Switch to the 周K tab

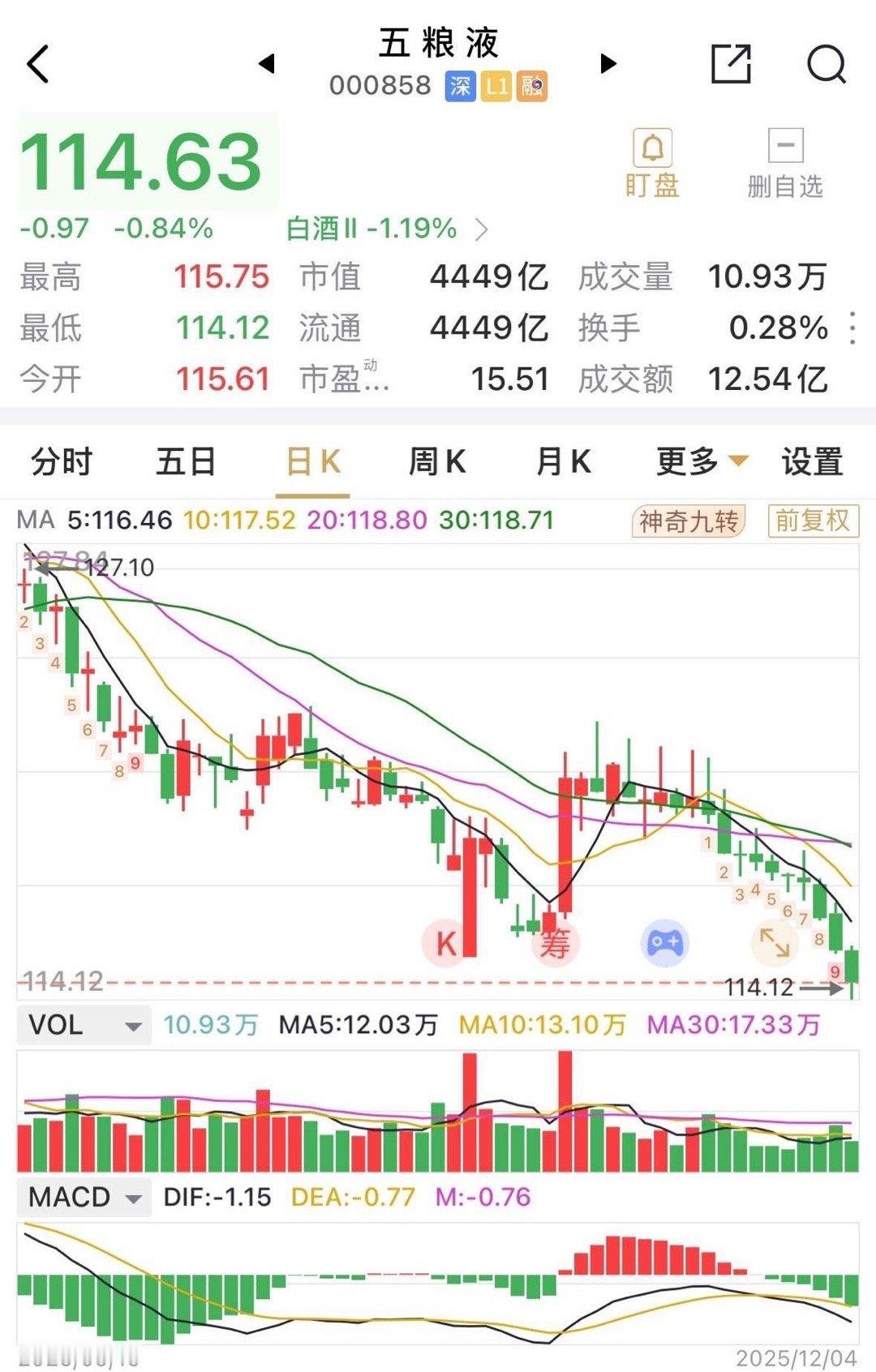438,461
